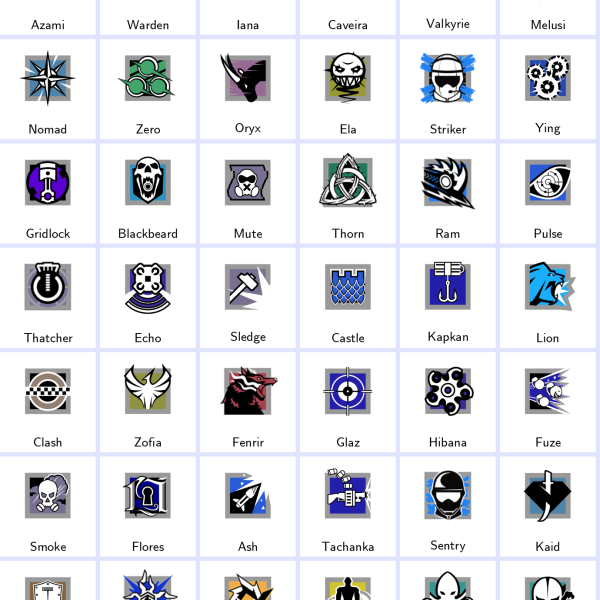Select the Nomad operator tile
This screenshot has width=600, height=600.
(x=48, y=90)
